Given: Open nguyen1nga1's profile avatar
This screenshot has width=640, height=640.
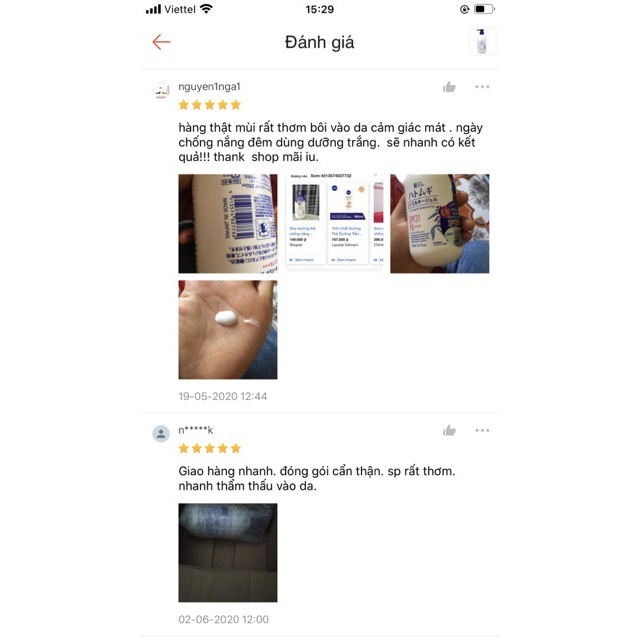Looking at the screenshot, I should click(x=161, y=92).
